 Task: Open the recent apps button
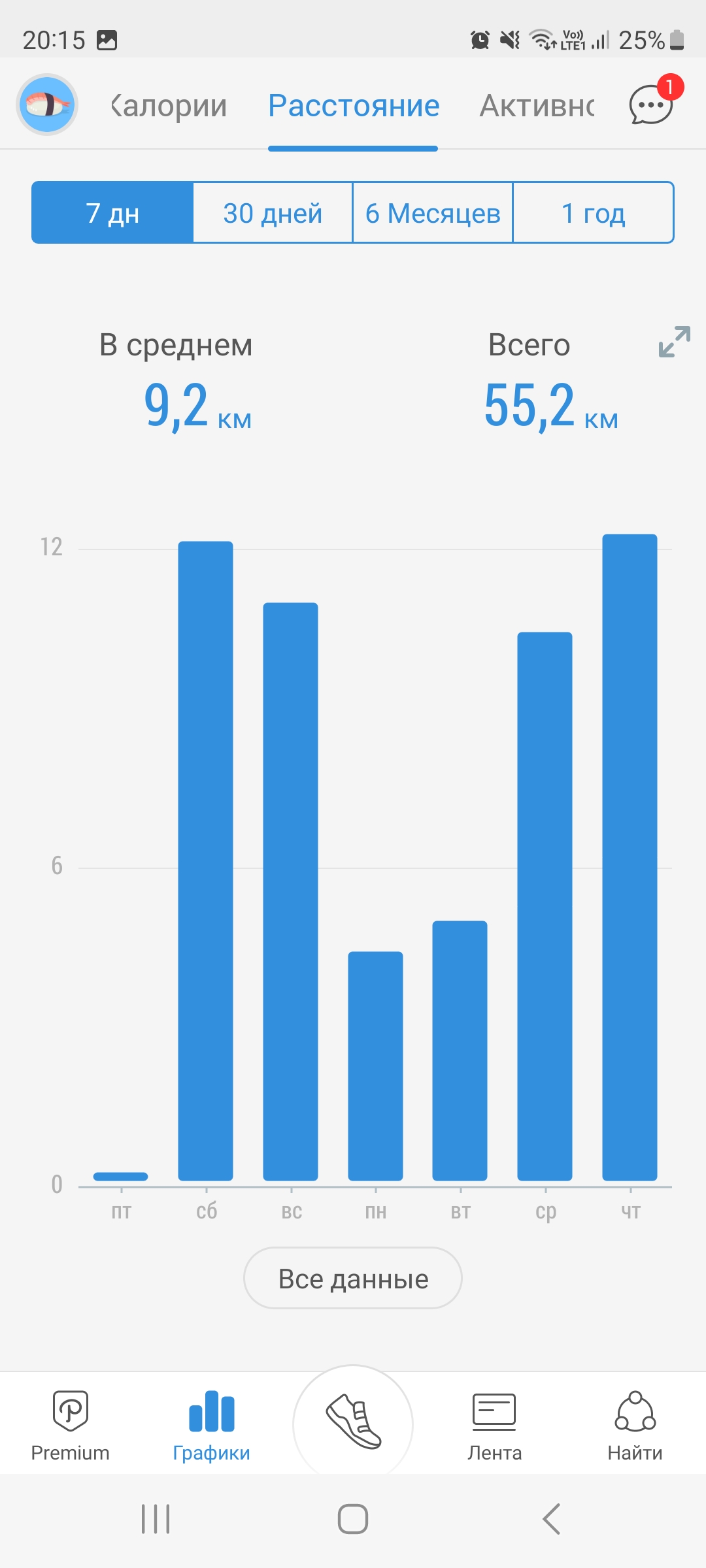(156, 1518)
